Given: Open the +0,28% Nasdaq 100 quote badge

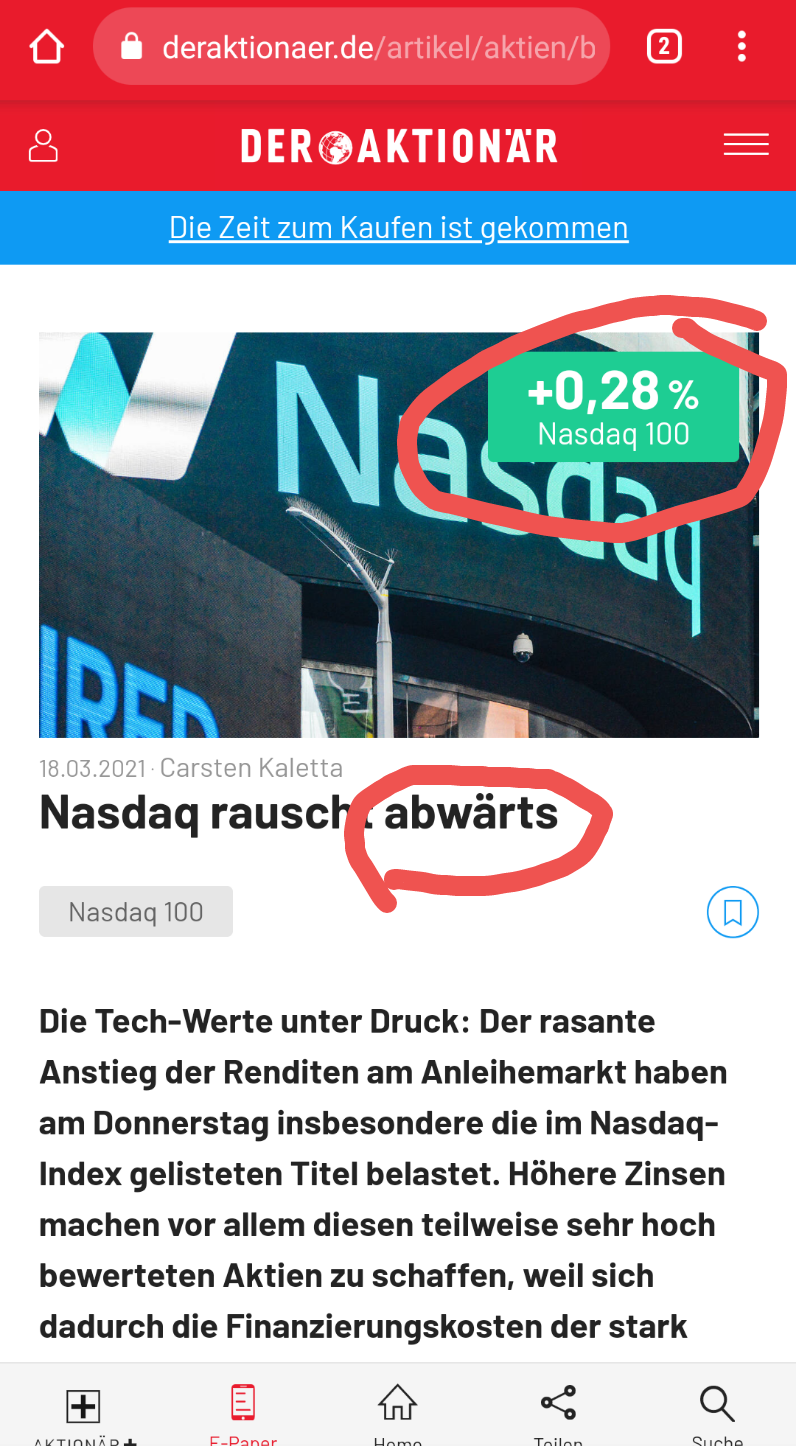Looking at the screenshot, I should (613, 407).
